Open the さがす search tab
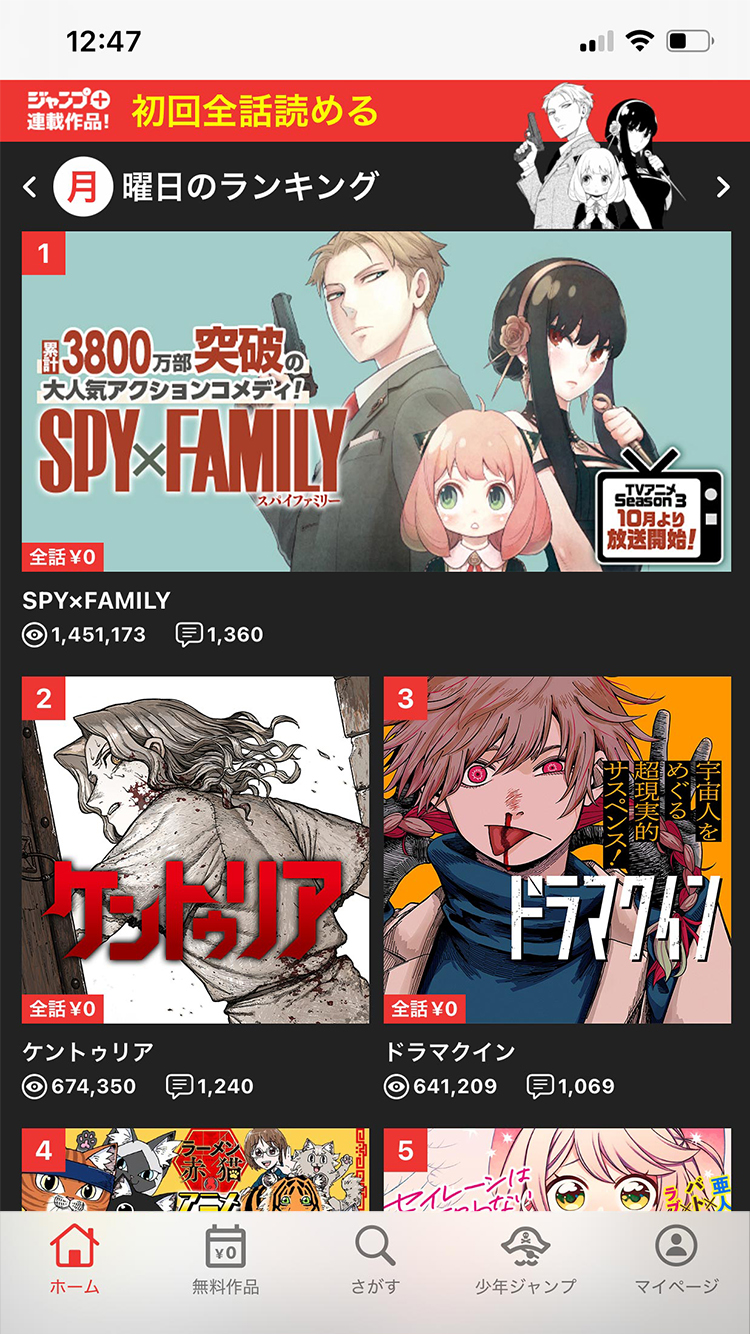750x1334 pixels. [x=375, y=1259]
